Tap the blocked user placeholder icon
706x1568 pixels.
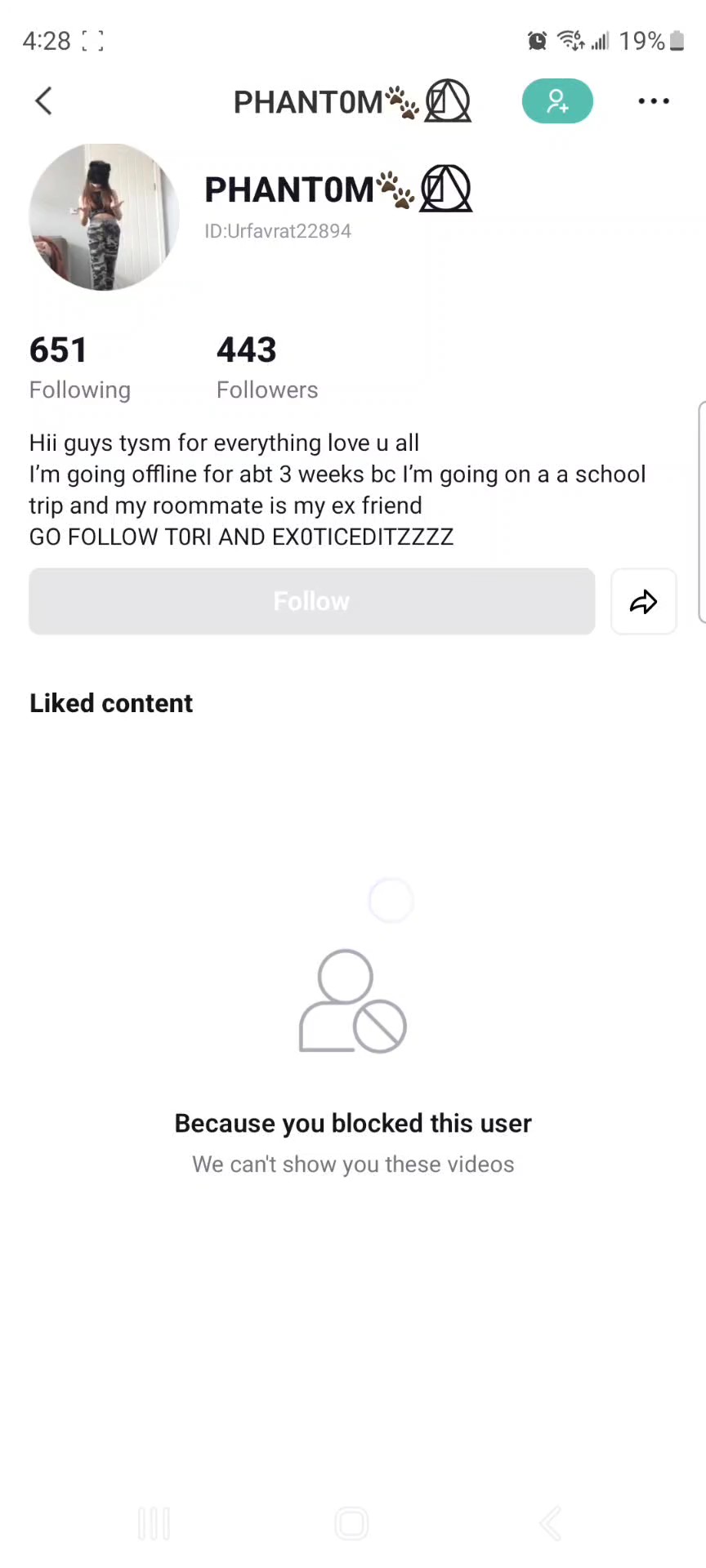point(353,1000)
